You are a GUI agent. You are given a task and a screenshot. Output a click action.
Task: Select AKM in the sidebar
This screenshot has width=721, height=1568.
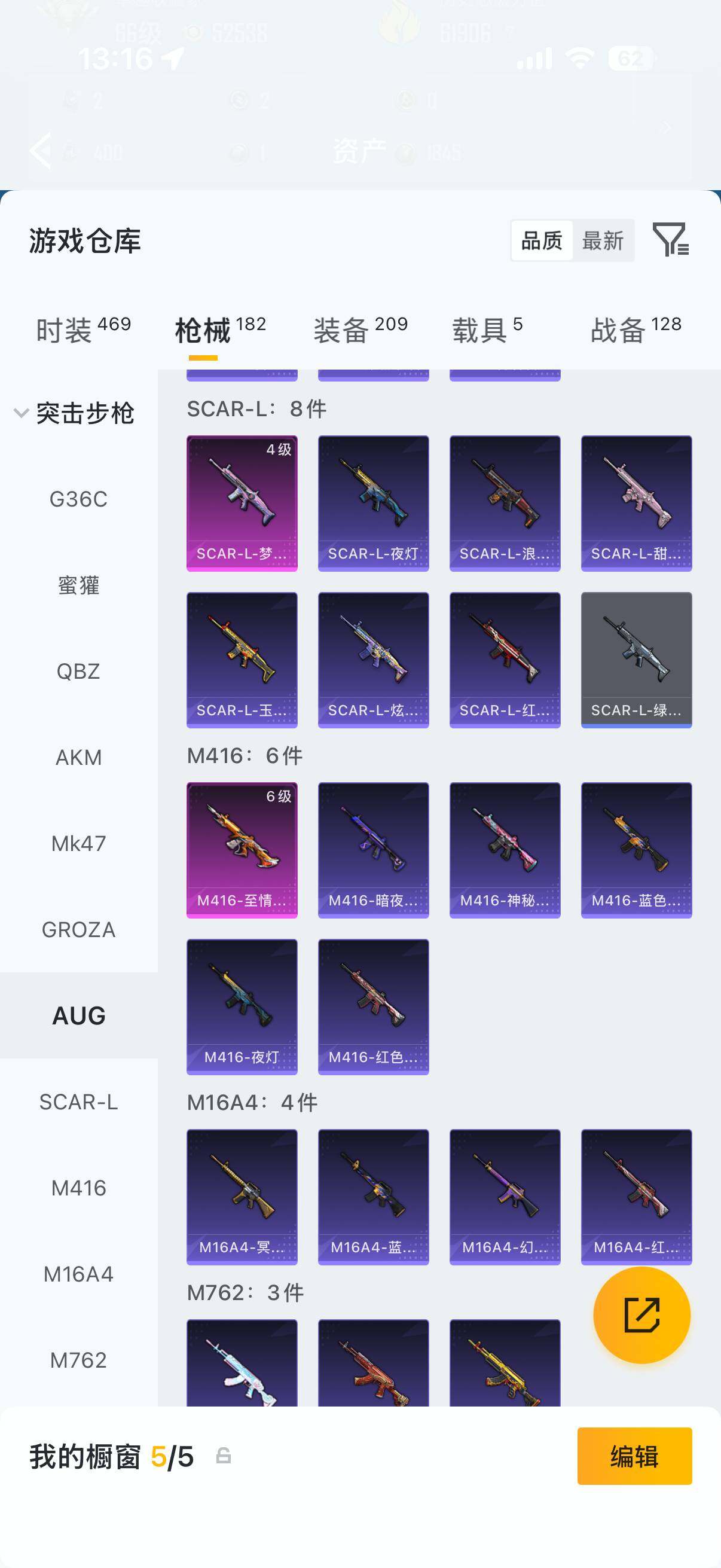(78, 757)
